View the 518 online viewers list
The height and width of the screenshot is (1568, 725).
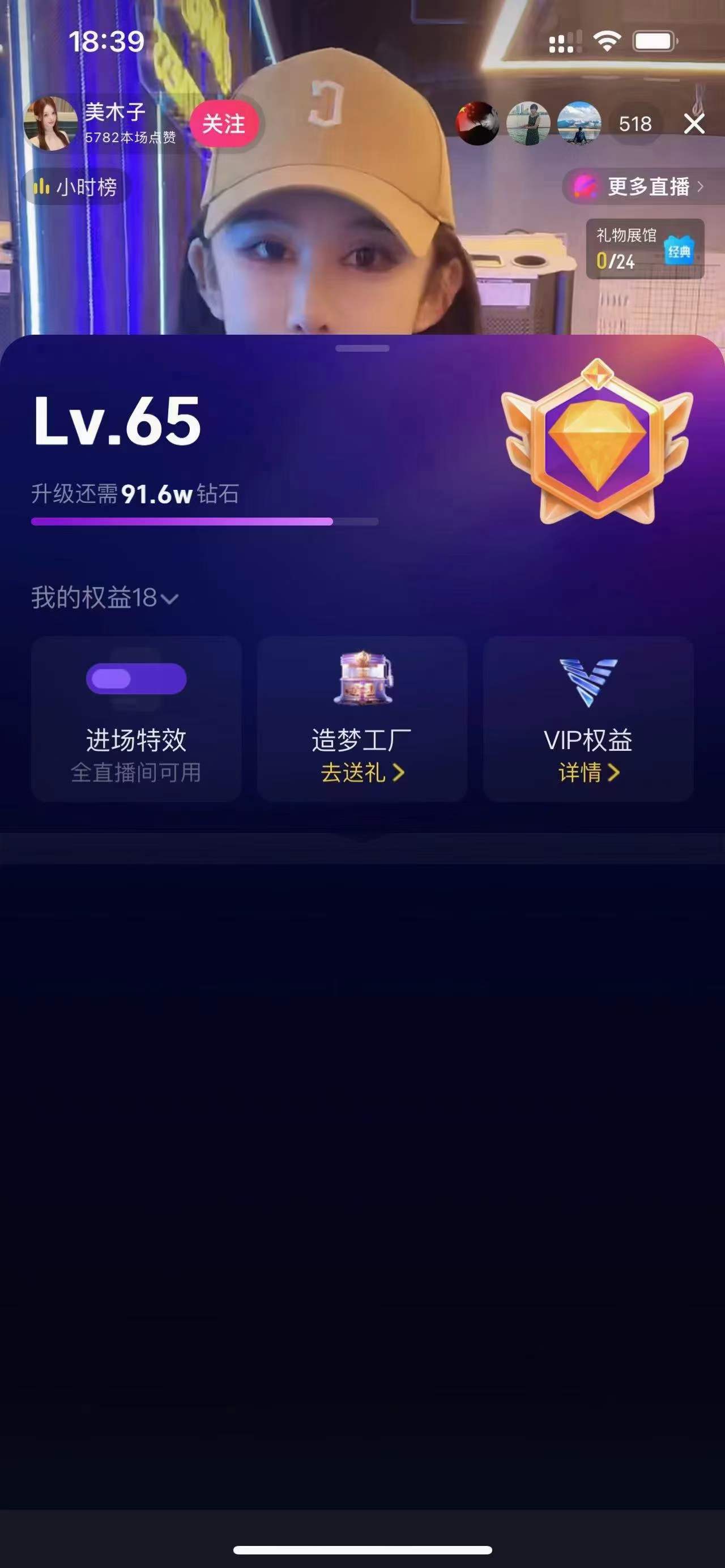634,124
